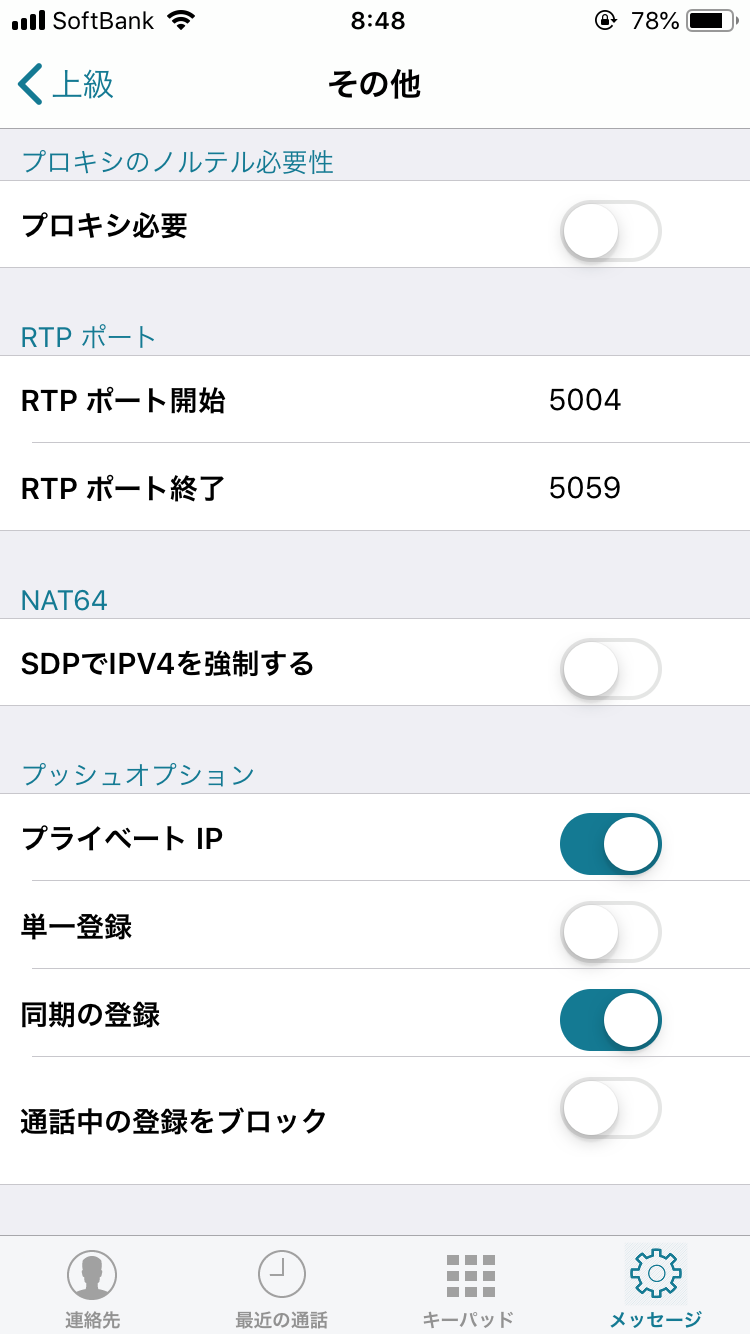This screenshot has height=1334, width=750.
Task: Toggle 単一登録 on
Action: click(610, 932)
